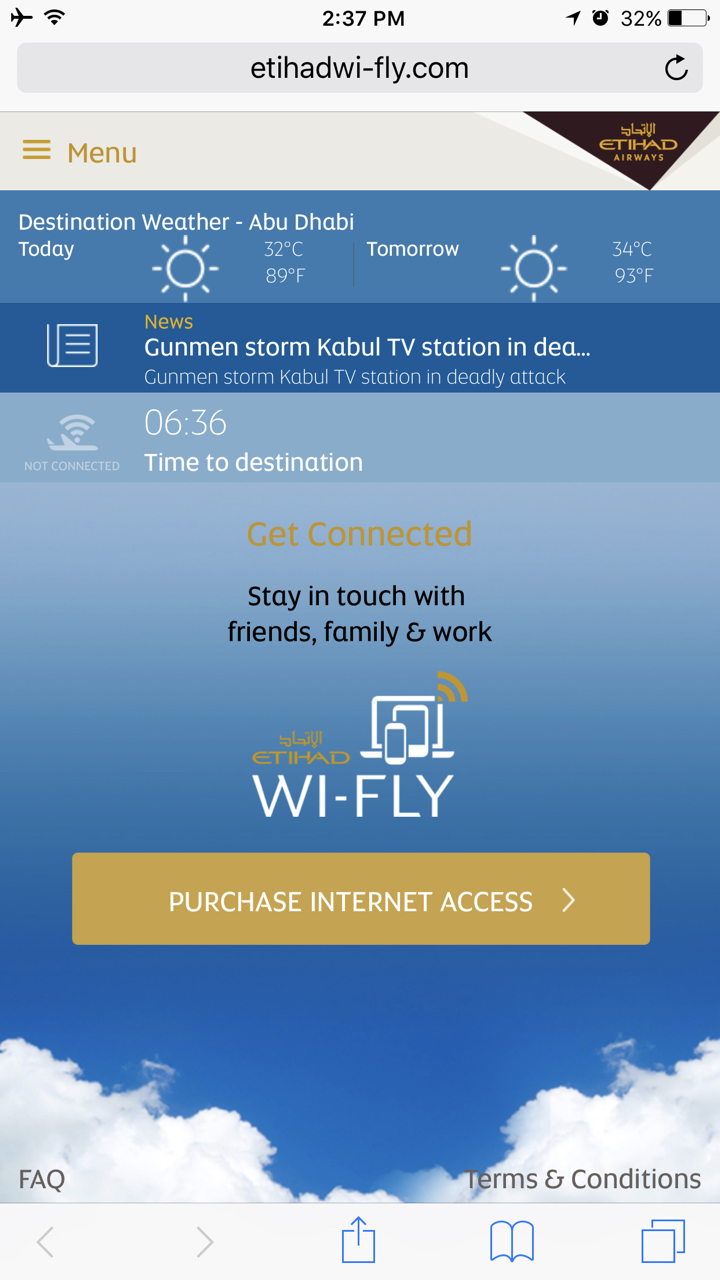Image resolution: width=720 pixels, height=1280 pixels.
Task: Open Safari bookmarks
Action: point(511,1242)
